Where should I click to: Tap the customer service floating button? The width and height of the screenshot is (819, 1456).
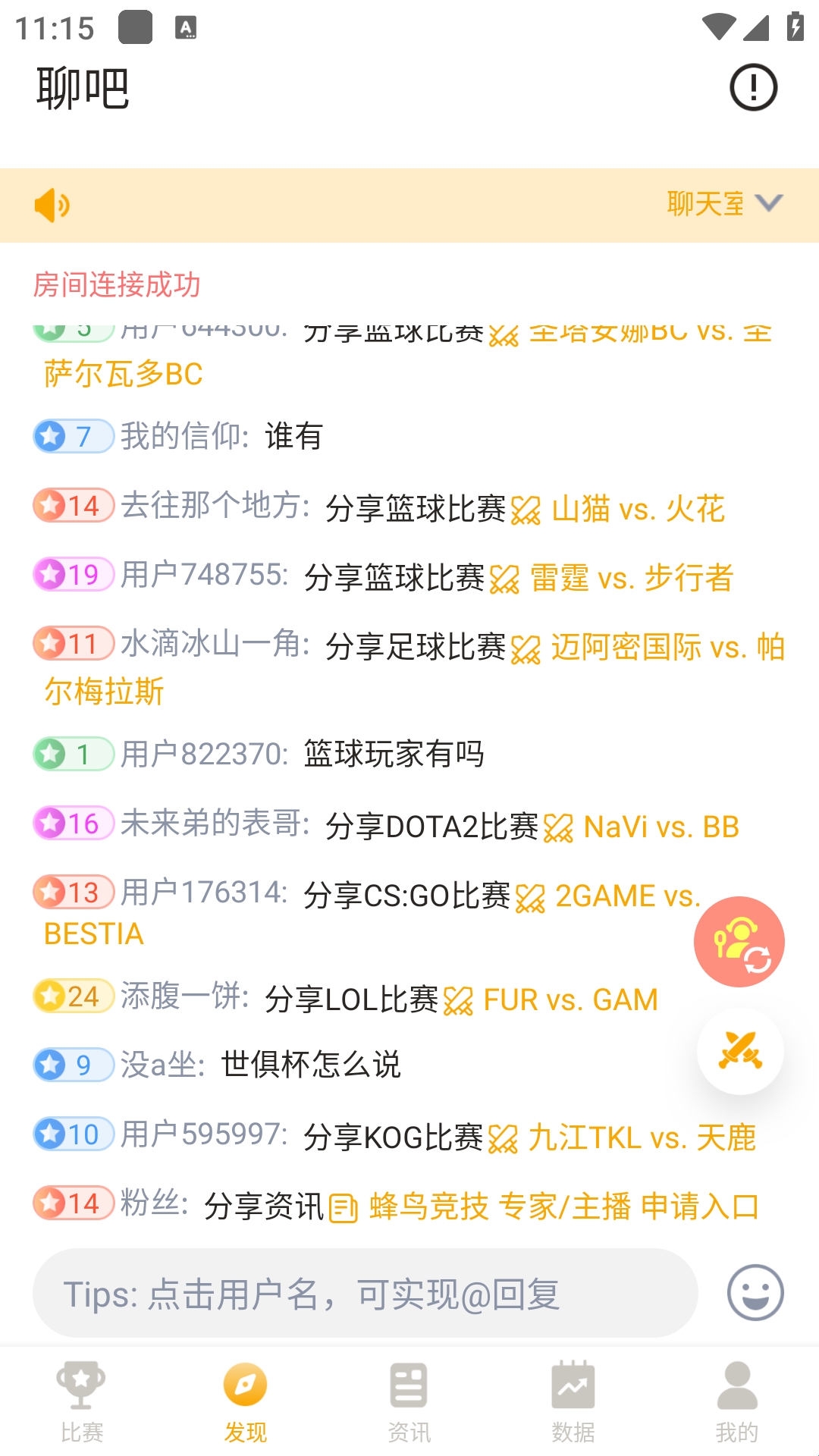(x=739, y=942)
